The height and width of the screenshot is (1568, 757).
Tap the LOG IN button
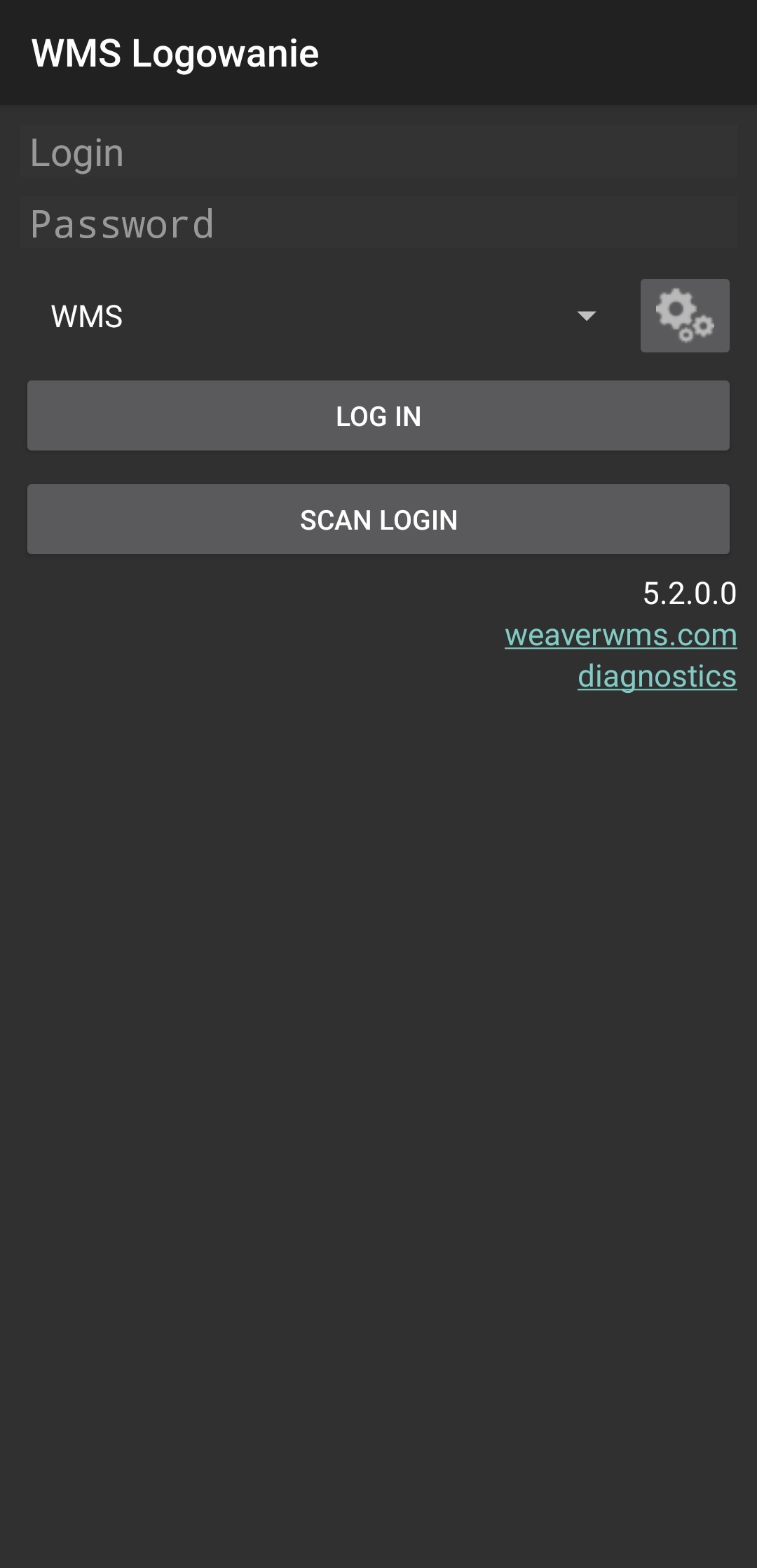tap(378, 415)
